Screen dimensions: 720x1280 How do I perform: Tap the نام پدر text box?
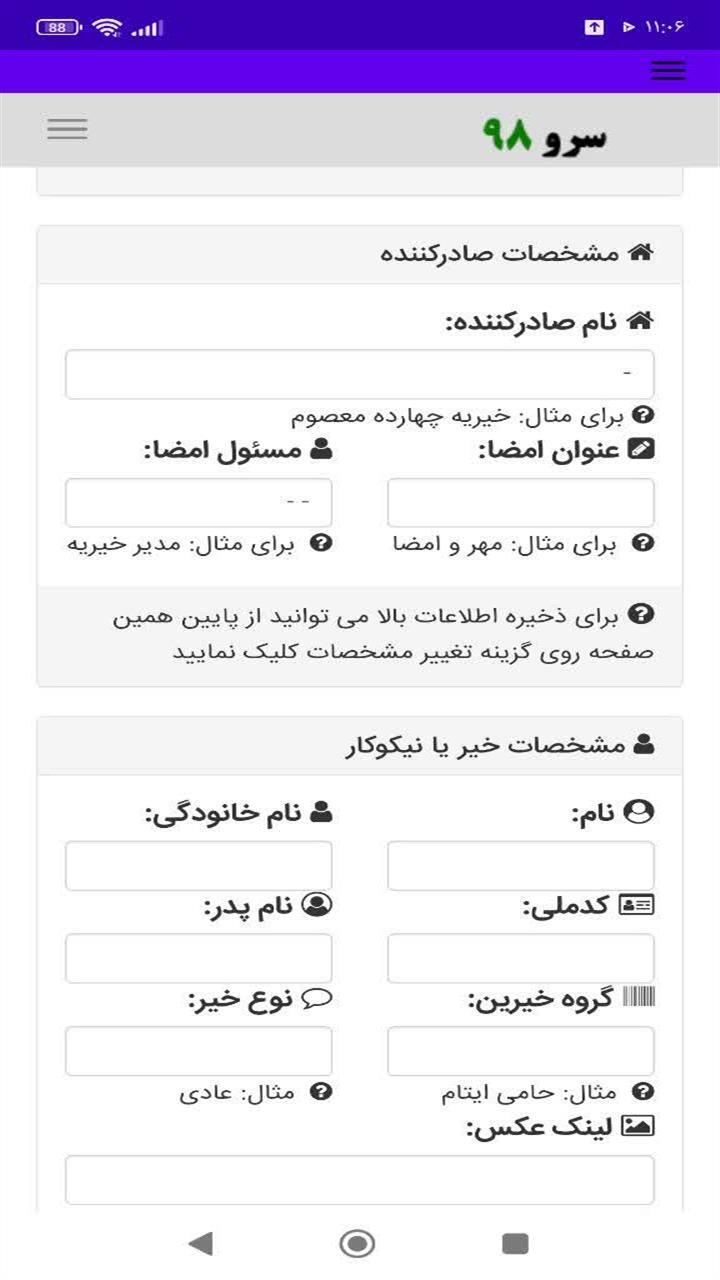pos(198,958)
